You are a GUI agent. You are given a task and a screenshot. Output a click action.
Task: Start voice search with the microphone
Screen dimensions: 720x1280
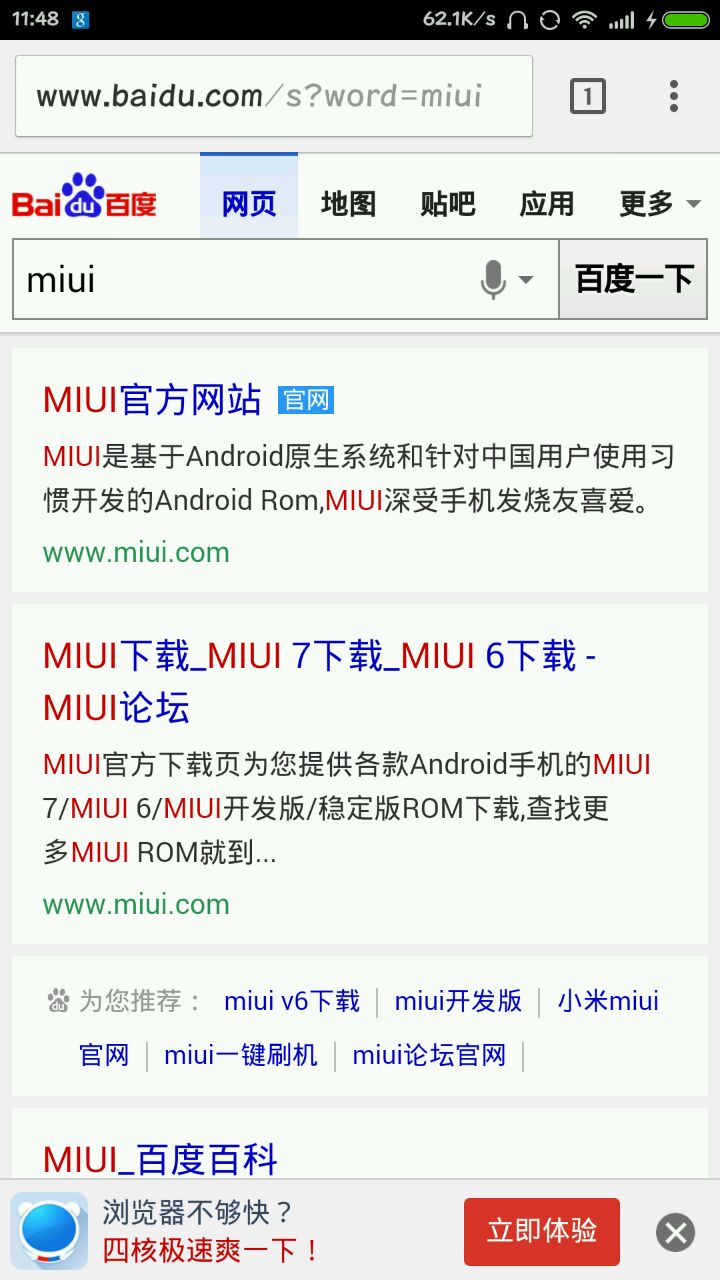pyautogui.click(x=494, y=279)
